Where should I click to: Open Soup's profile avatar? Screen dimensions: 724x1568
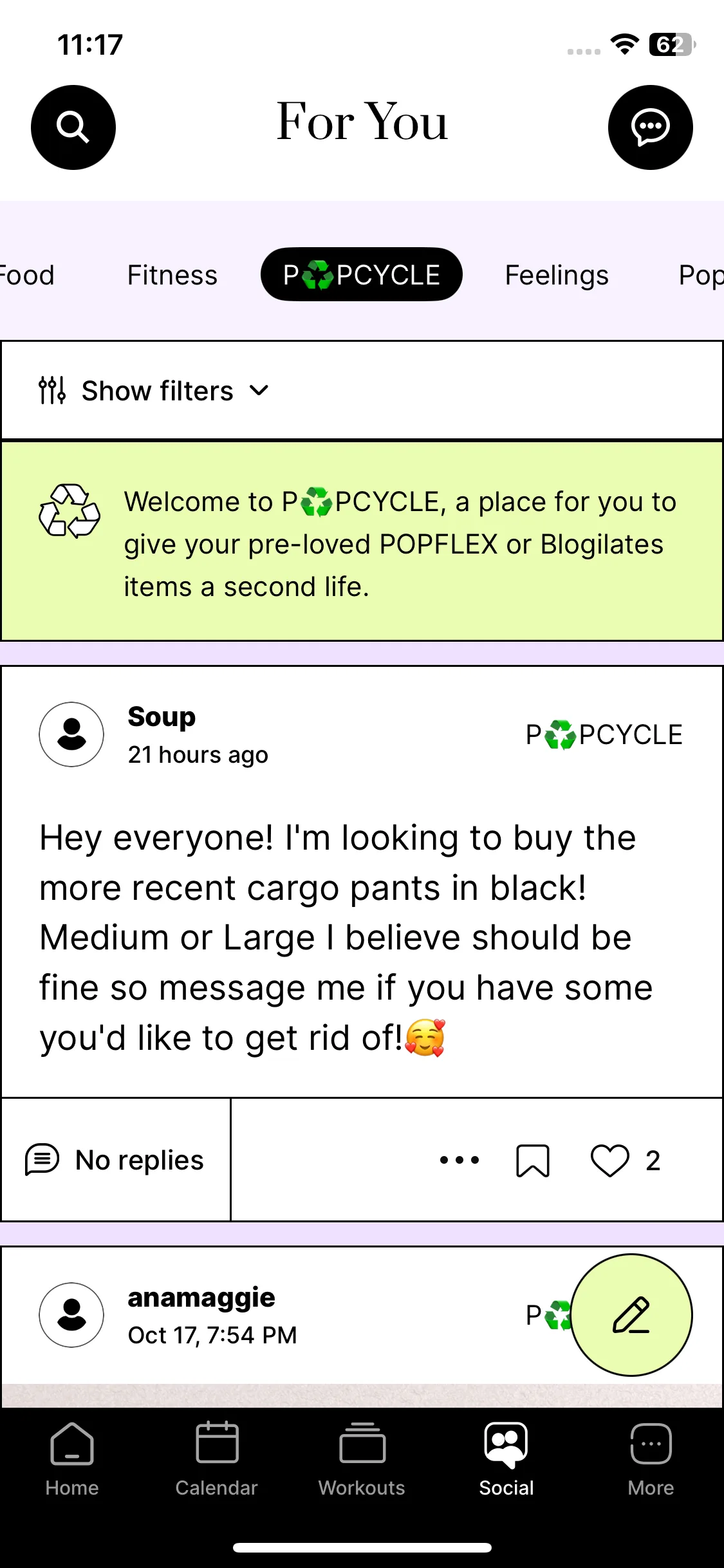pyautogui.click(x=71, y=734)
